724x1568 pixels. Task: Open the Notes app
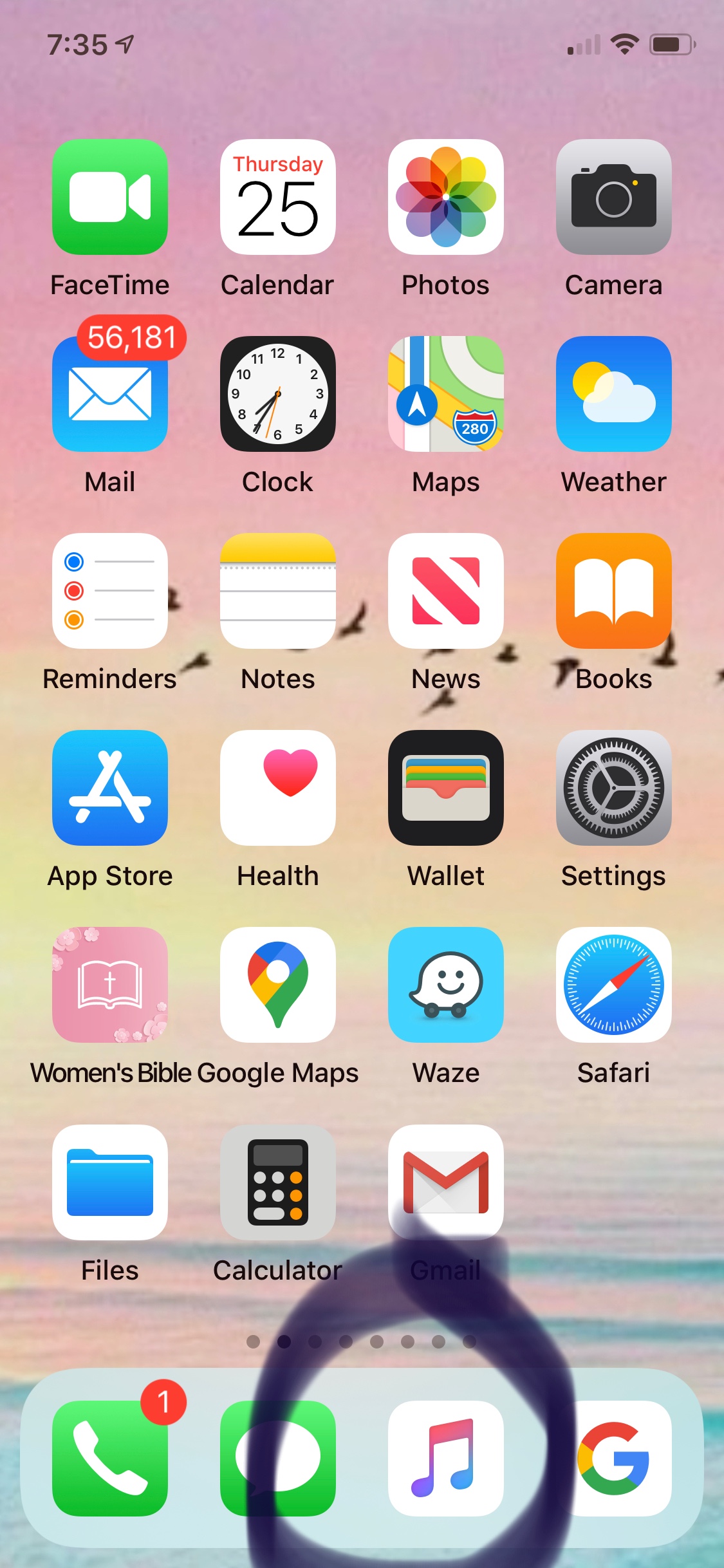[x=278, y=591]
